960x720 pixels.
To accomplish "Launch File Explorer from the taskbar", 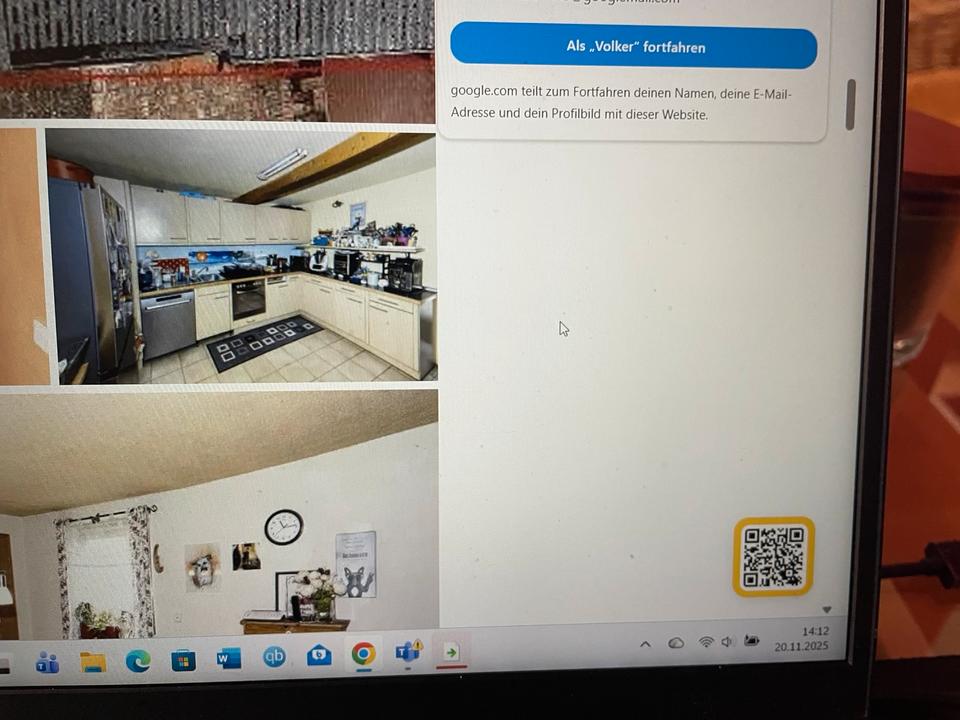I will click(x=93, y=661).
